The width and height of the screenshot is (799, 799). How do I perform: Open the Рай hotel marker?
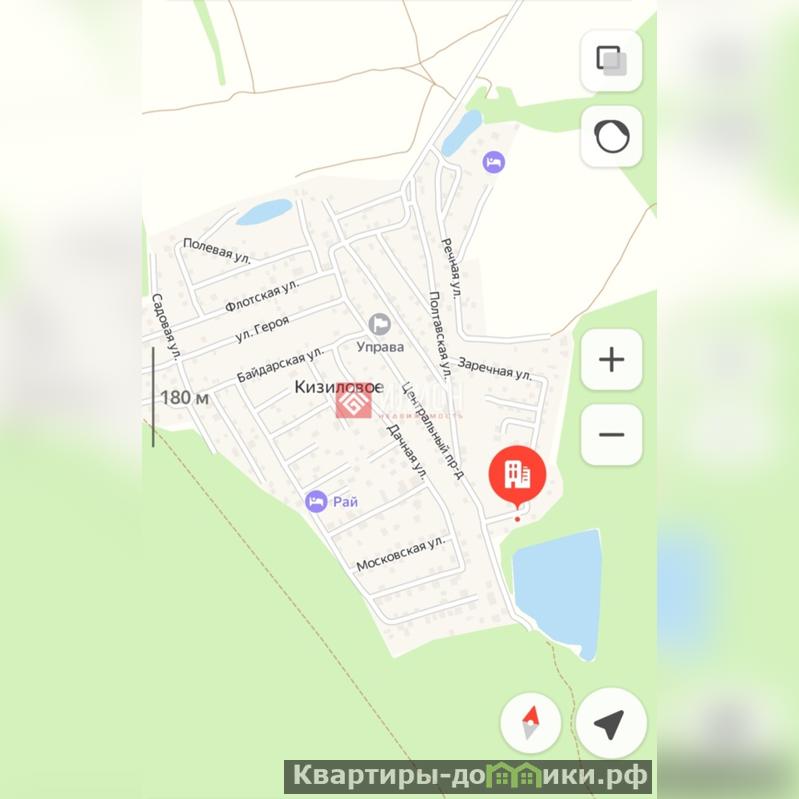pyautogui.click(x=317, y=502)
